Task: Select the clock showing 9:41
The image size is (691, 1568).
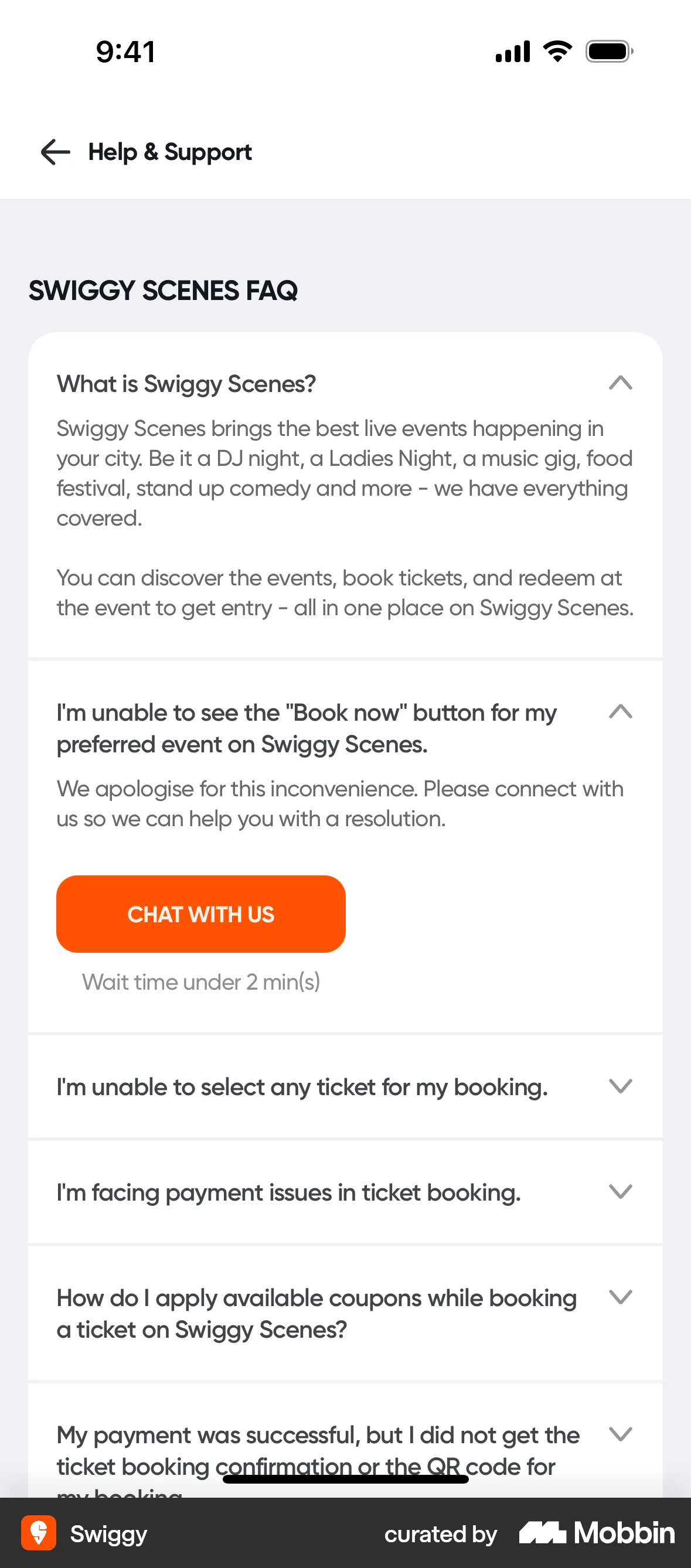Action: (125, 52)
